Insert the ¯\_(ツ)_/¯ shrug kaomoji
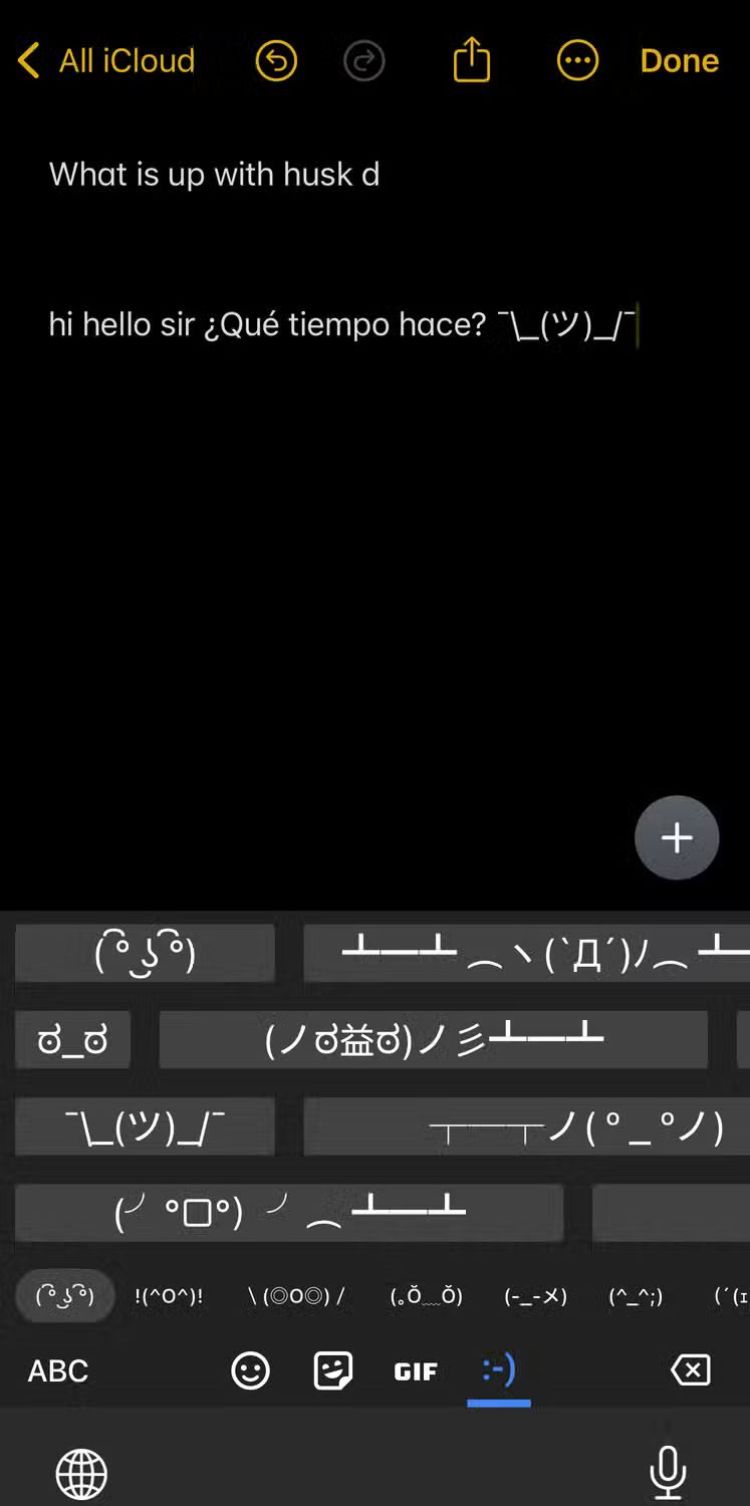 pyautogui.click(x=145, y=1127)
